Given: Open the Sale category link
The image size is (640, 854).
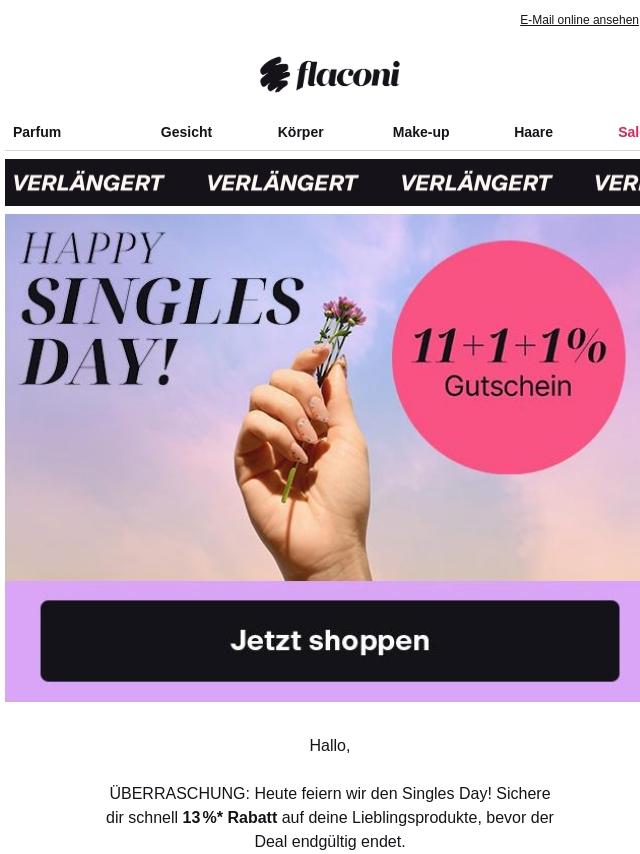Looking at the screenshot, I should click(628, 132).
